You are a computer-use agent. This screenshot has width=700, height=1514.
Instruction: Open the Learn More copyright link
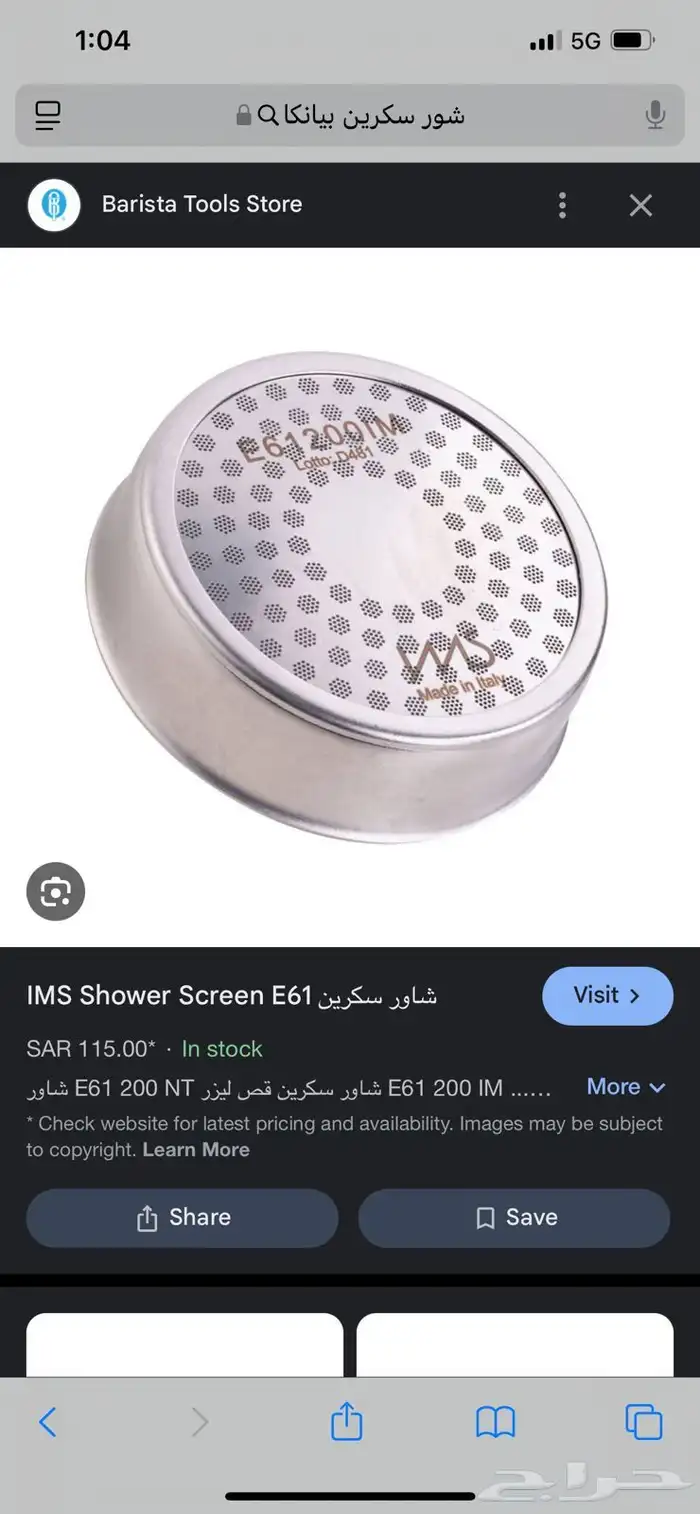pyautogui.click(x=196, y=1149)
